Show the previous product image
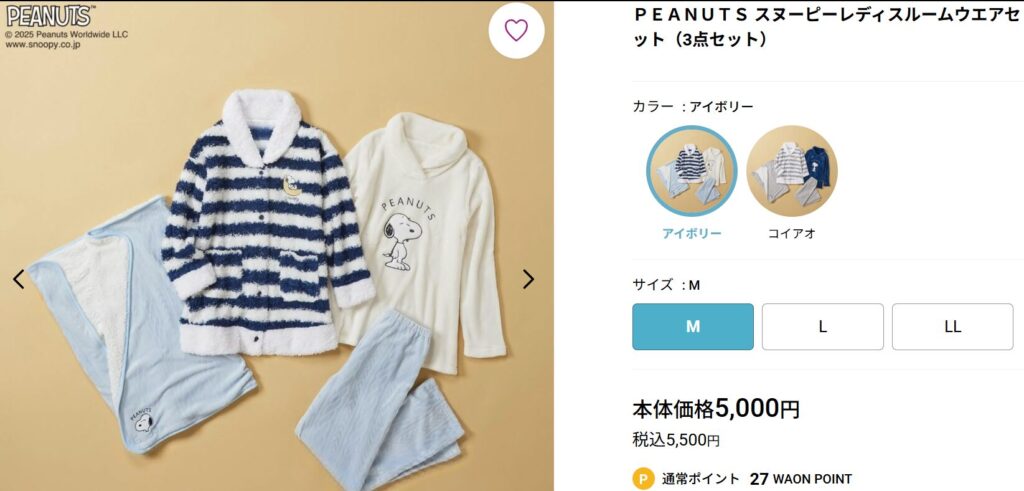 [18, 279]
